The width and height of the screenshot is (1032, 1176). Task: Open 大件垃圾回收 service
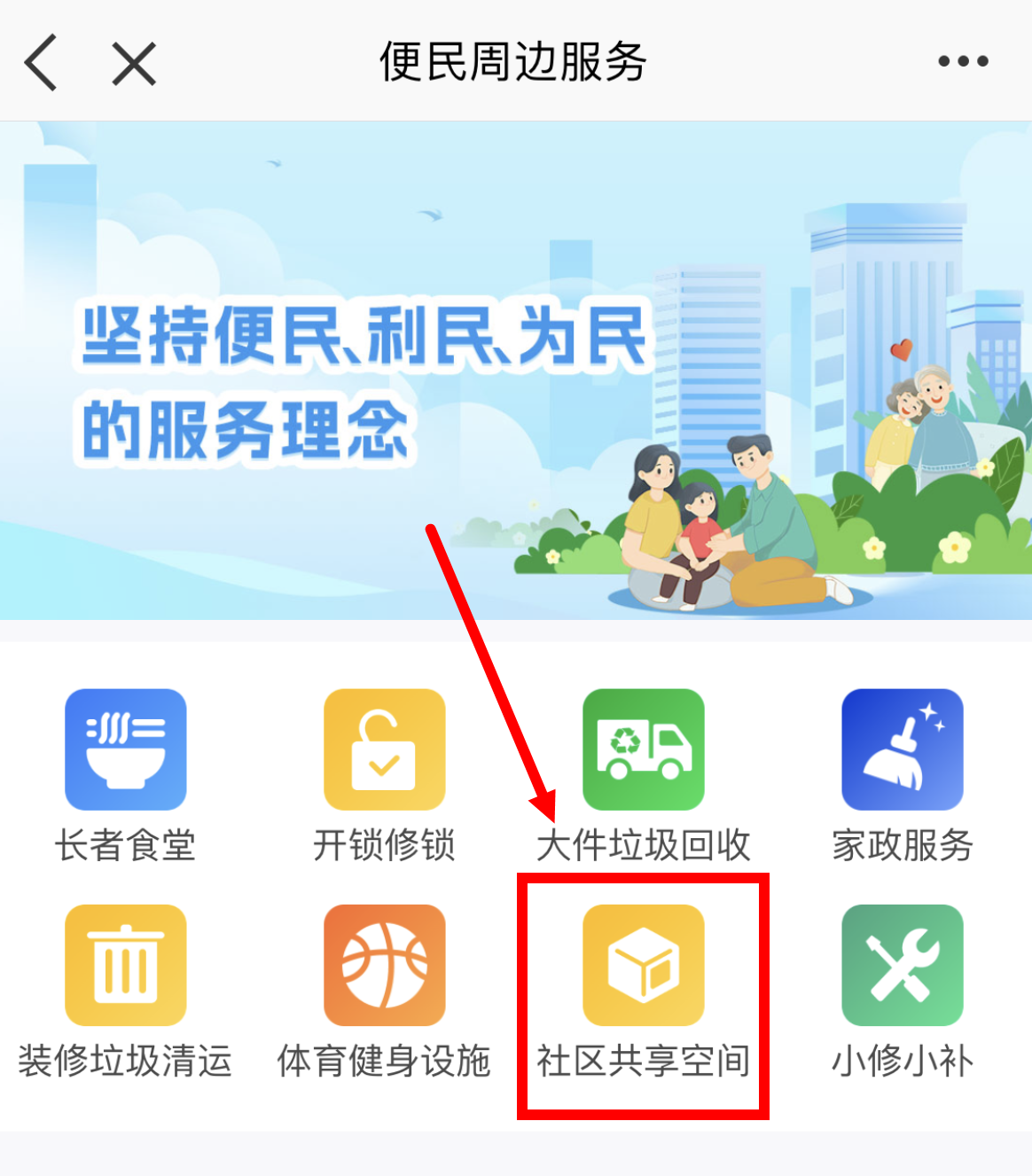(x=643, y=750)
